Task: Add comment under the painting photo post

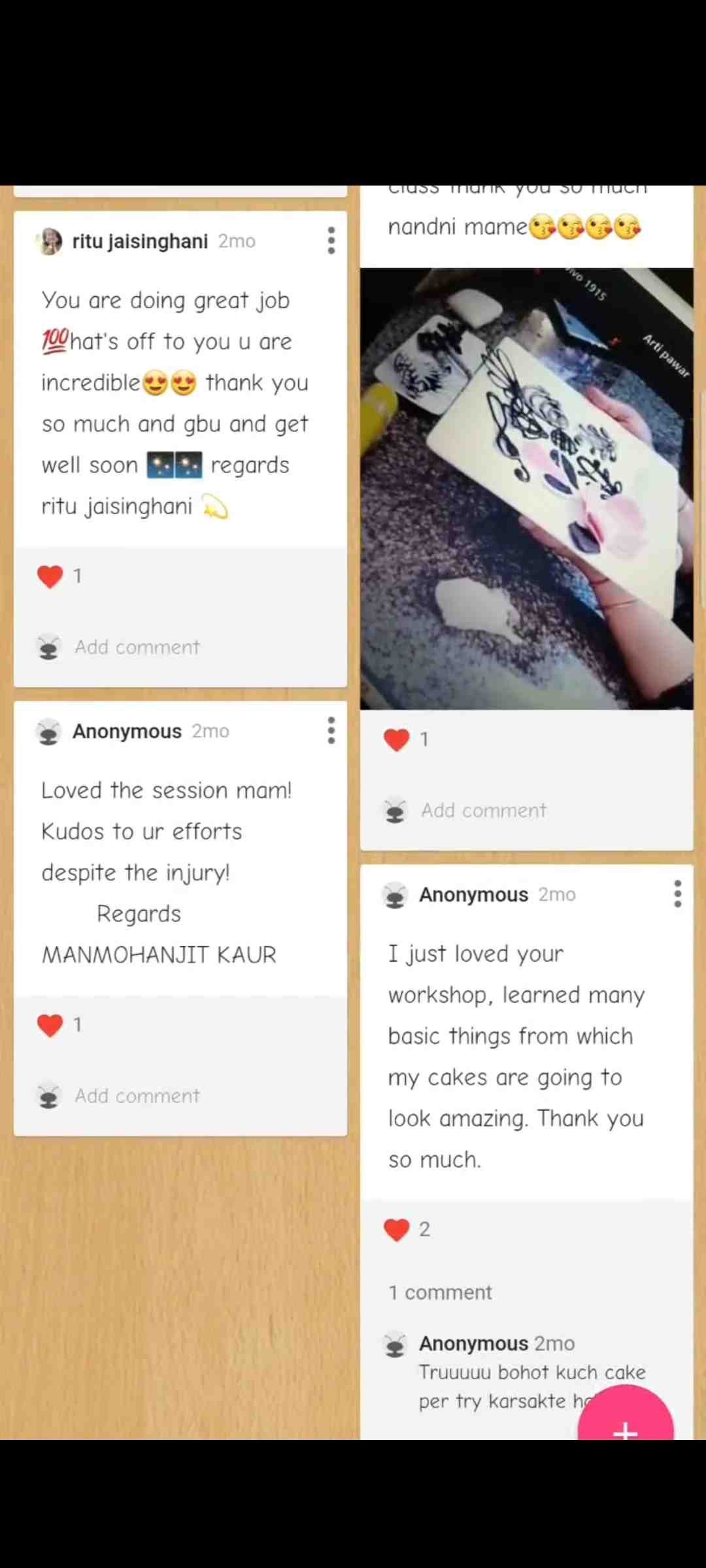Action: coord(484,810)
